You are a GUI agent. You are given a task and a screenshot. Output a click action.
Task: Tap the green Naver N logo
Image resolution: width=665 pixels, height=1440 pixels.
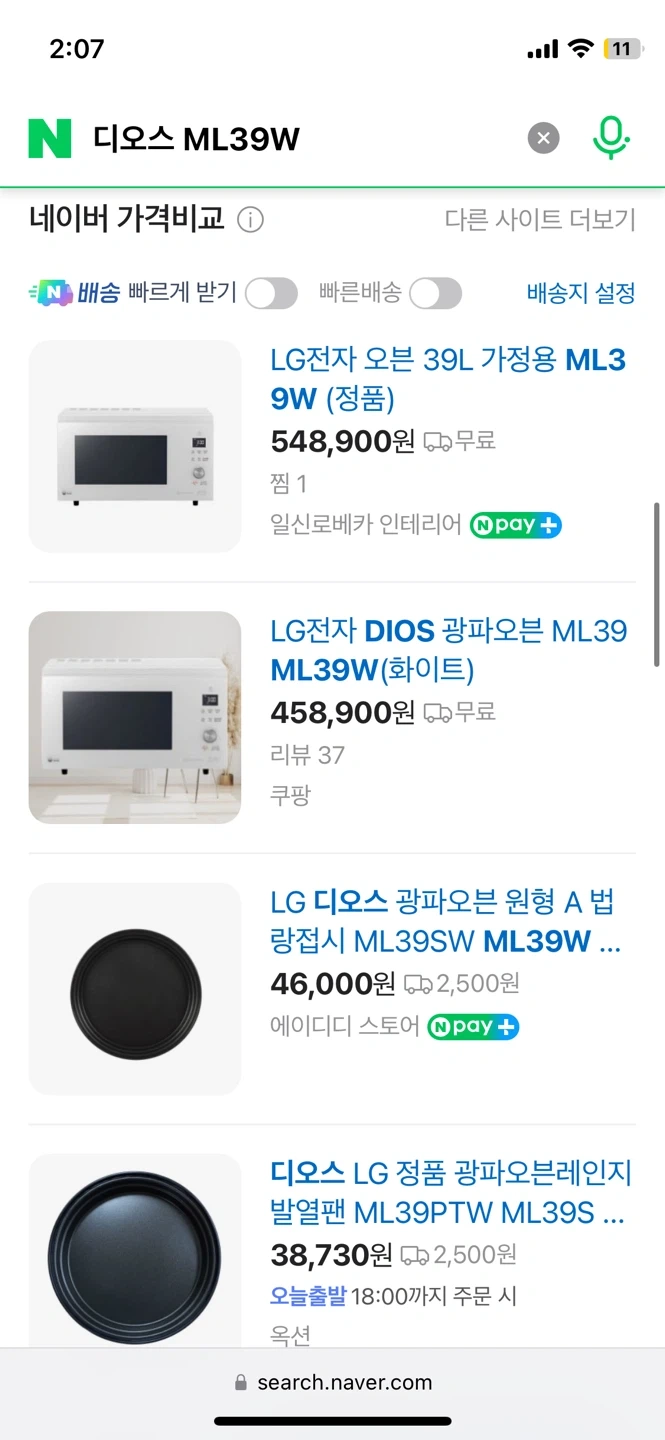click(50, 138)
